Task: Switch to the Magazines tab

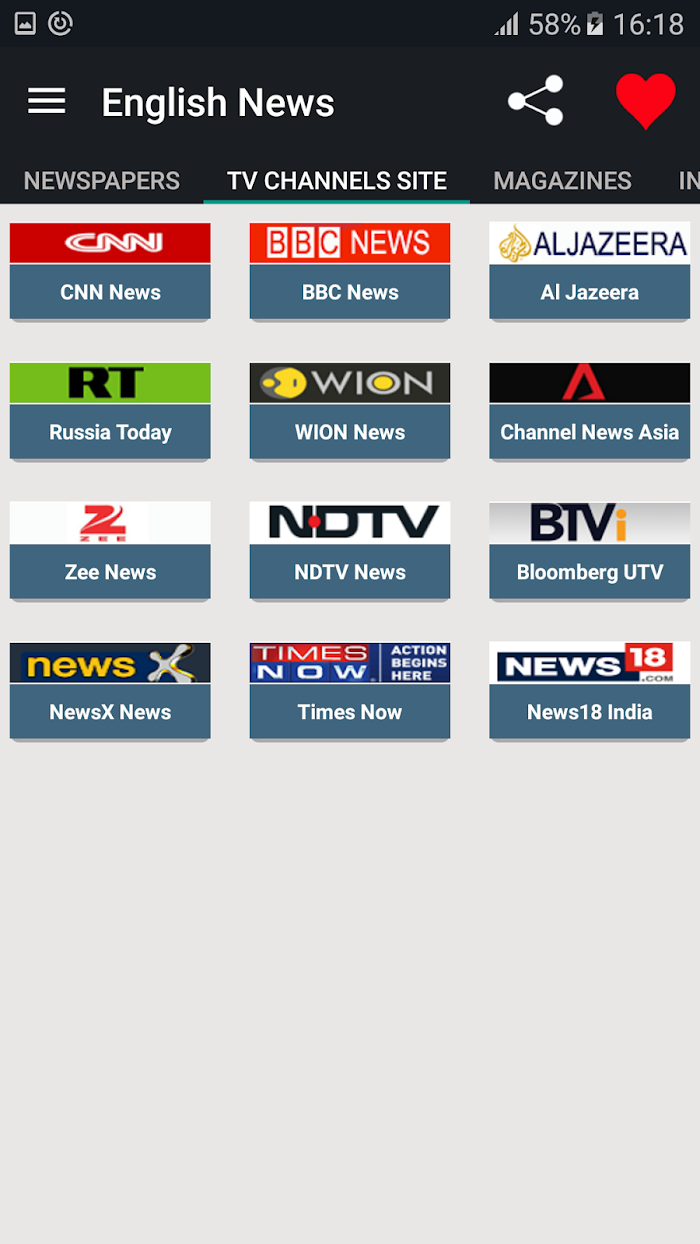Action: pyautogui.click(x=562, y=181)
